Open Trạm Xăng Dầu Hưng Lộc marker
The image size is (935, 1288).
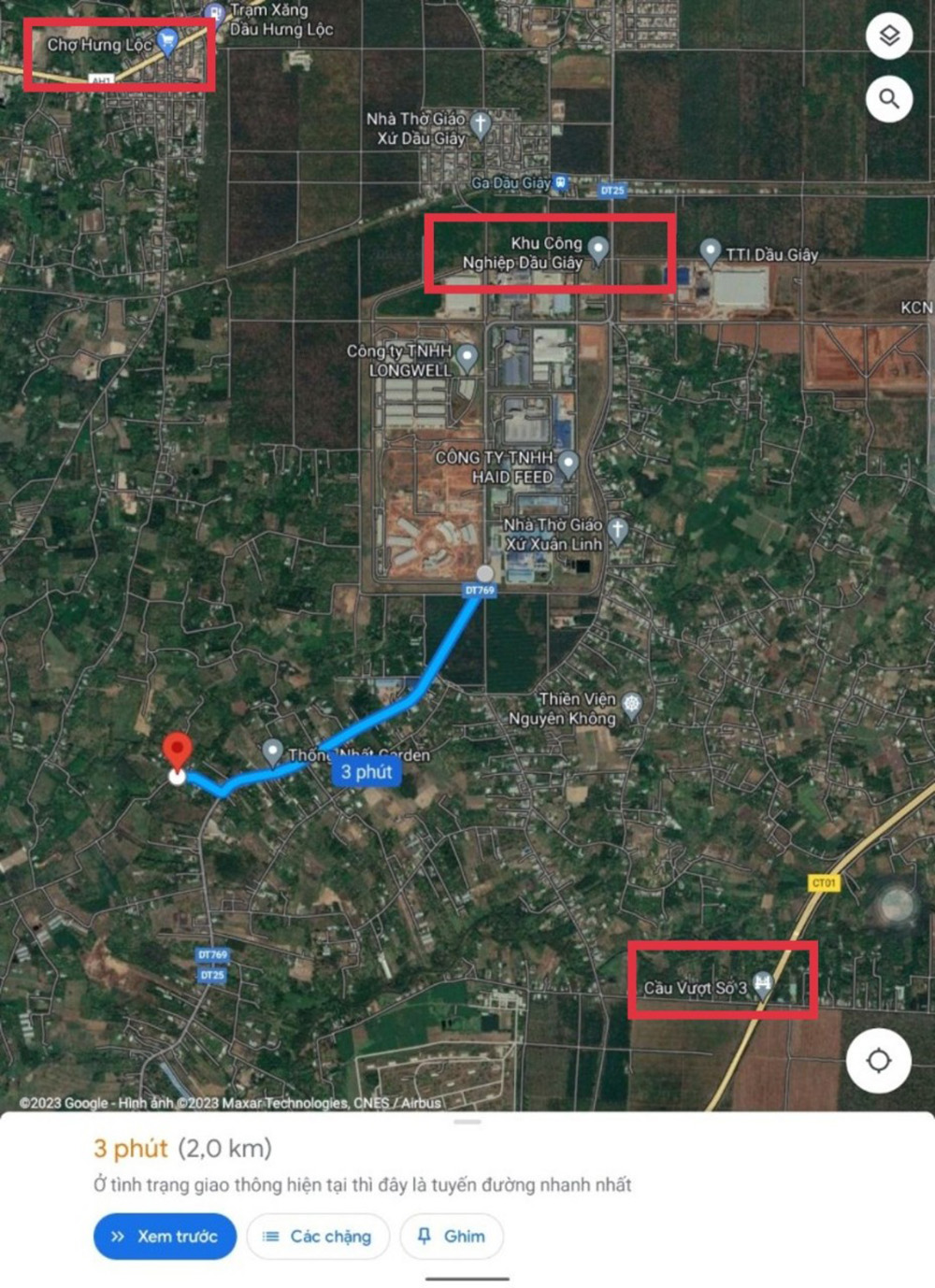point(213,13)
